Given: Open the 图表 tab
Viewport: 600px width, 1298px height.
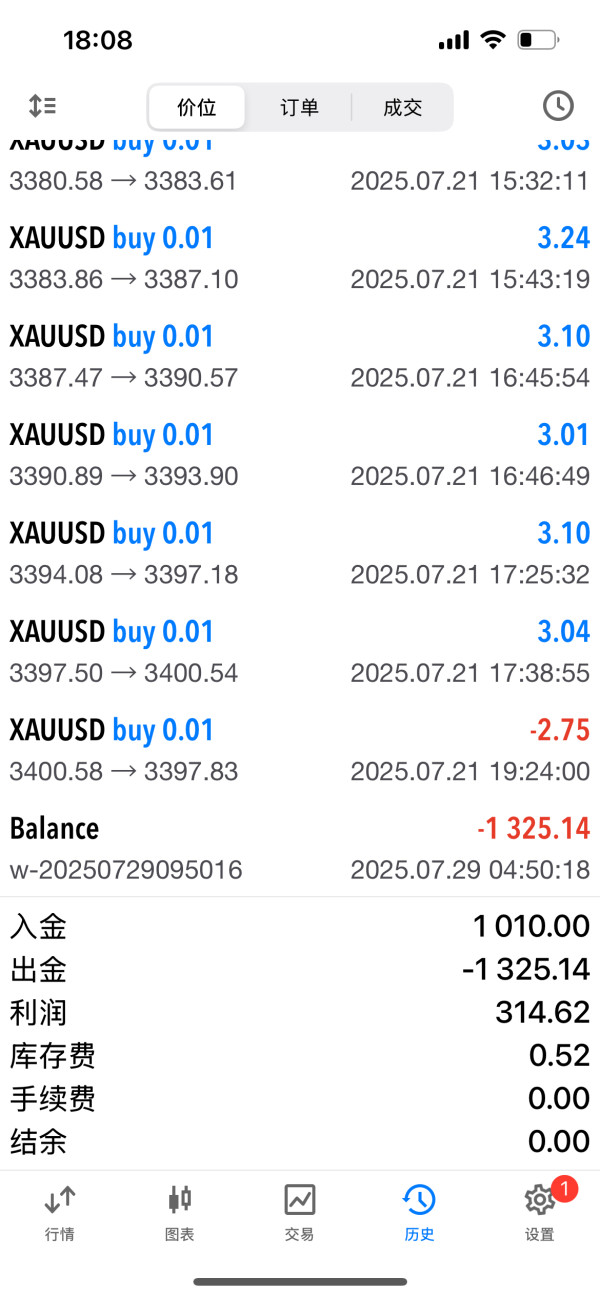Looking at the screenshot, I should 180,1211.
